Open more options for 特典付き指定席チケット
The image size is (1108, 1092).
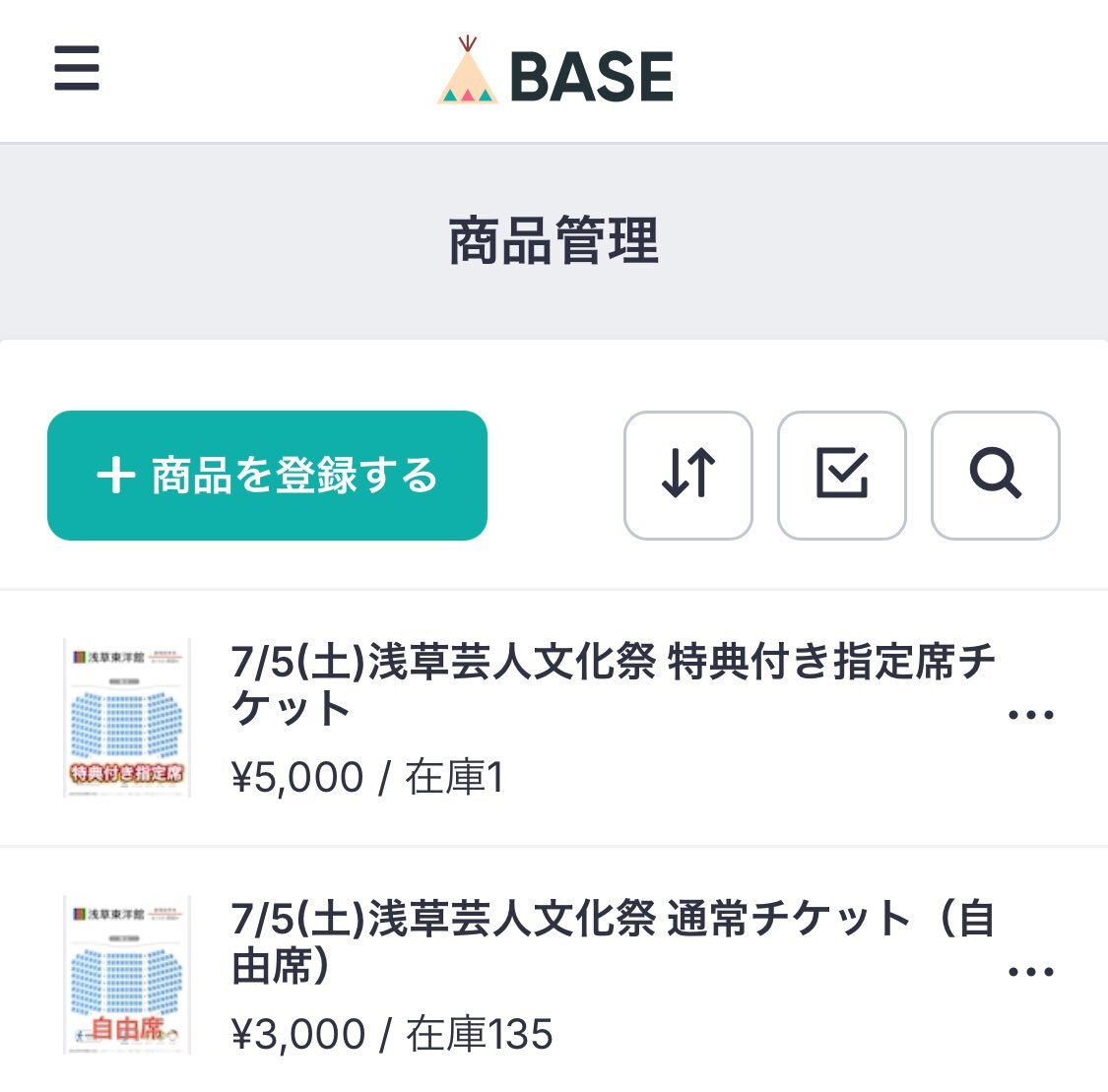1031,716
